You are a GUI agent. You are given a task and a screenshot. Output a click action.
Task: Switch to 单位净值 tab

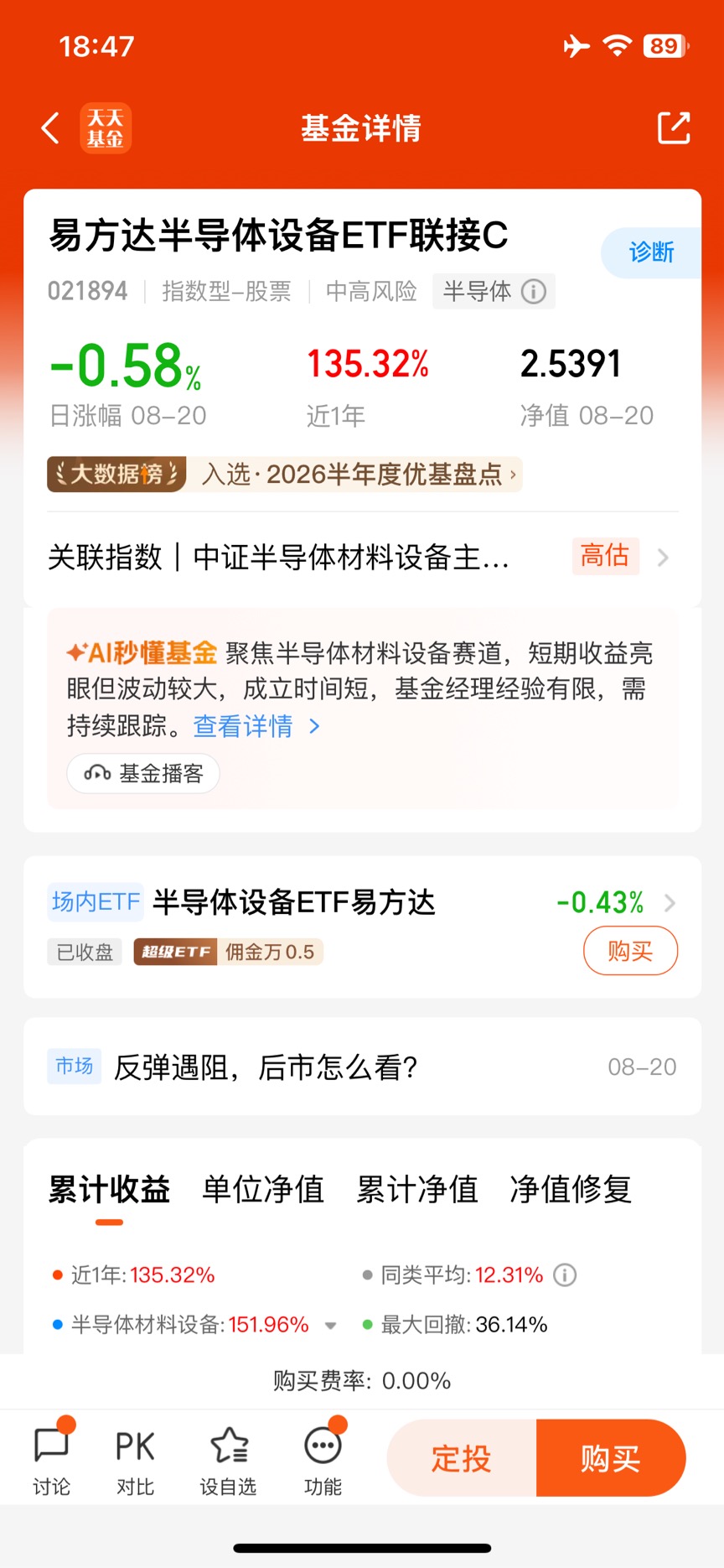(x=263, y=1189)
